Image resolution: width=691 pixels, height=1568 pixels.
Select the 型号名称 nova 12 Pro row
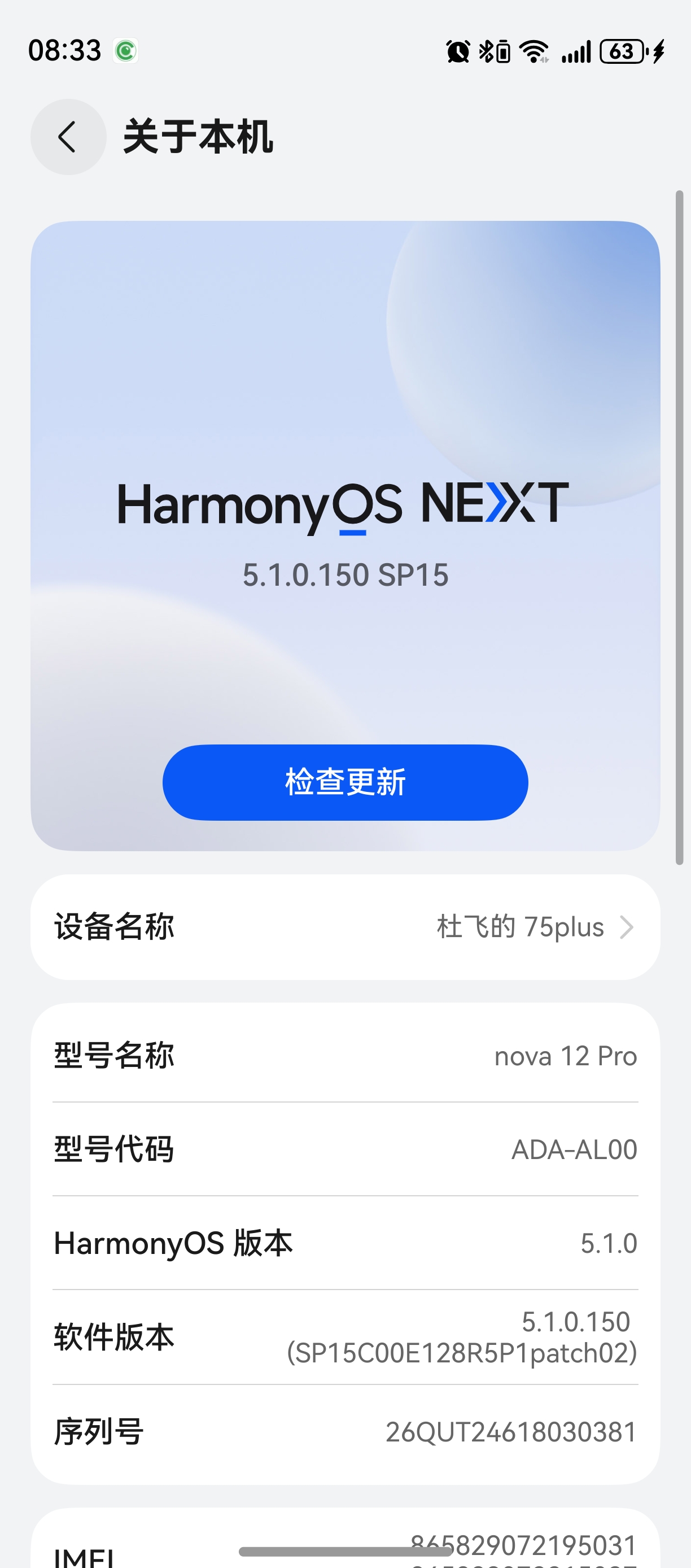(344, 1056)
